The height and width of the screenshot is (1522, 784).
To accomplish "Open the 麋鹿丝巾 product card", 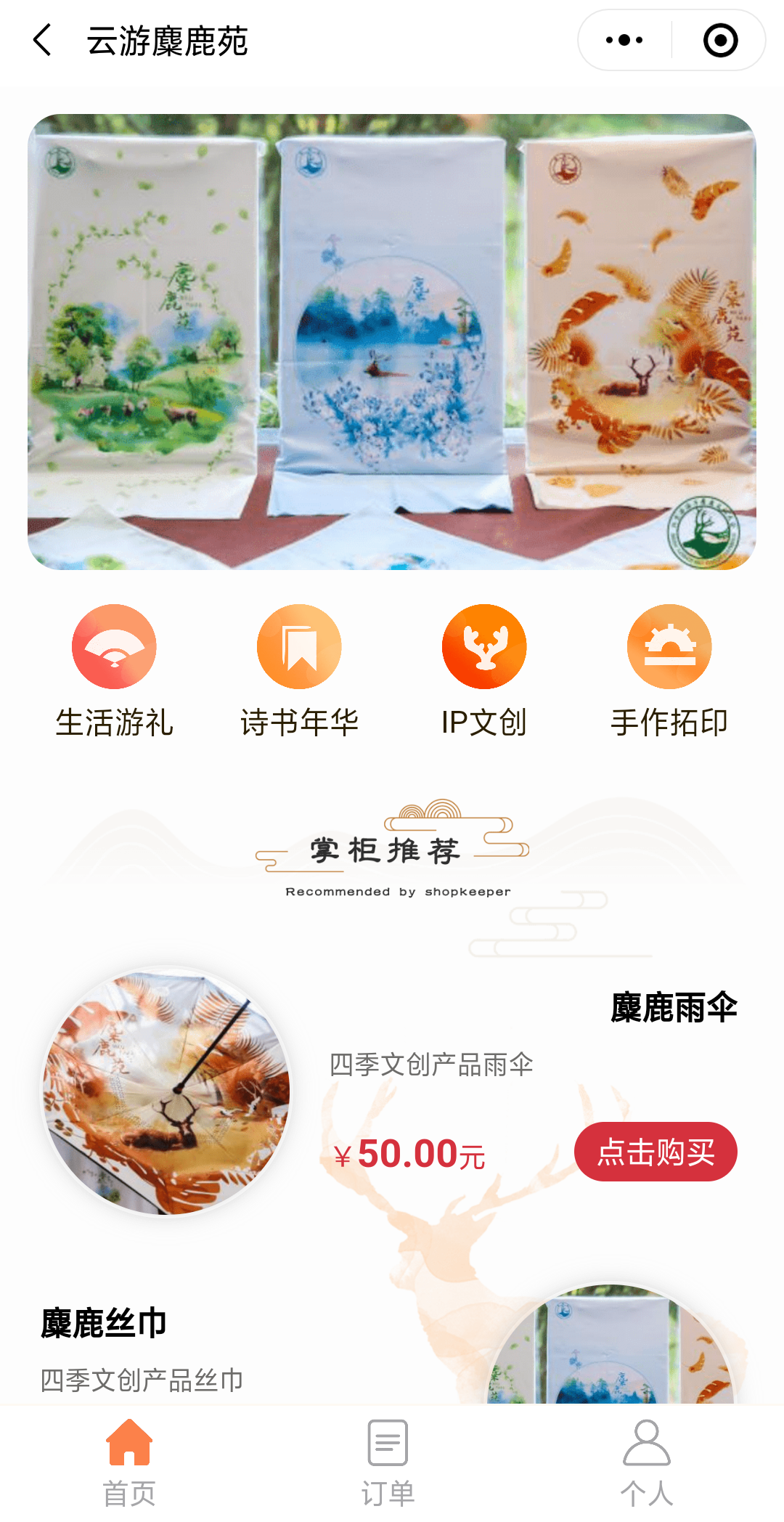I will [x=104, y=1323].
